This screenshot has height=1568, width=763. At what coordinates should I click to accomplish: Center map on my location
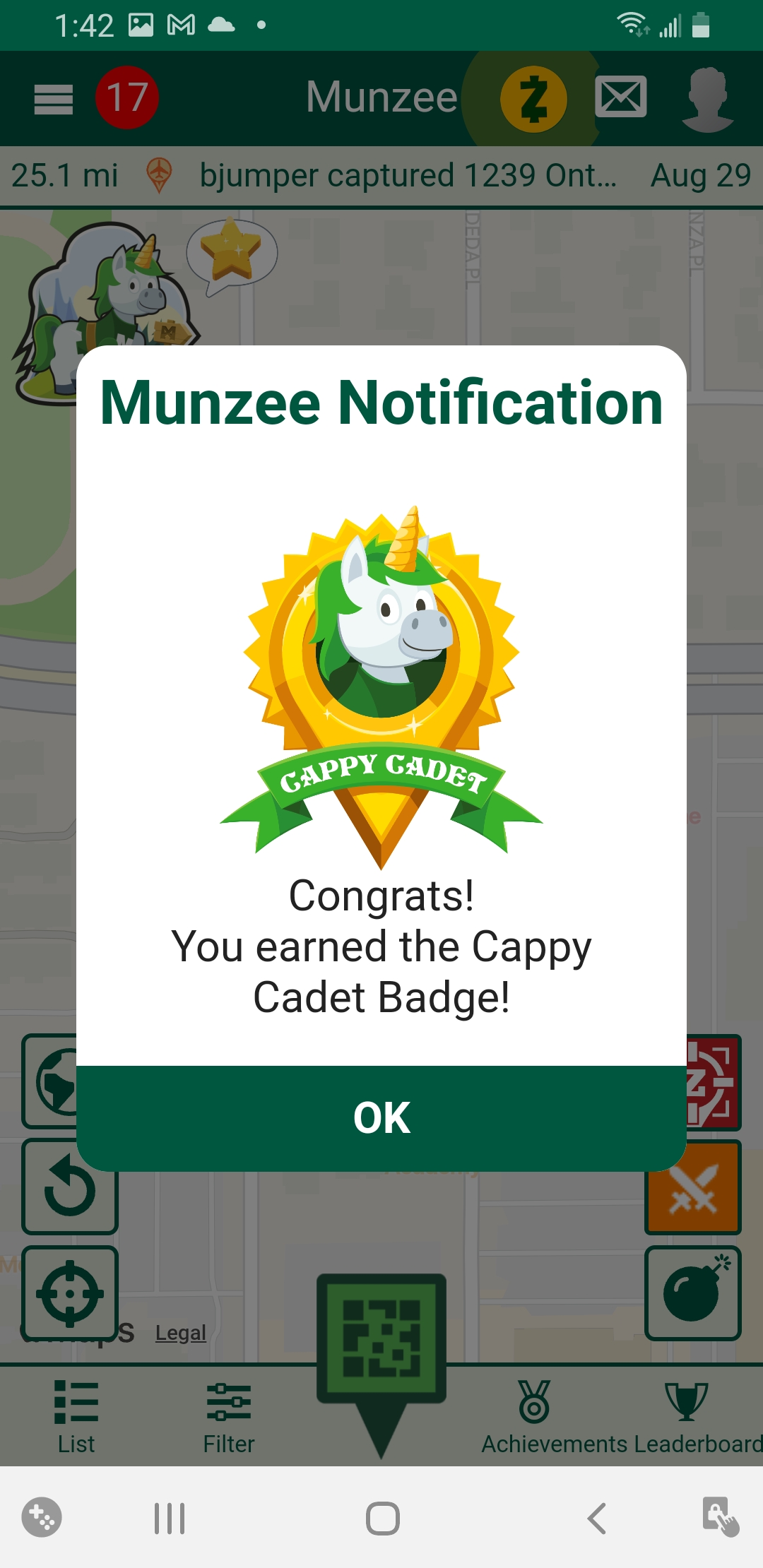[x=70, y=1294]
